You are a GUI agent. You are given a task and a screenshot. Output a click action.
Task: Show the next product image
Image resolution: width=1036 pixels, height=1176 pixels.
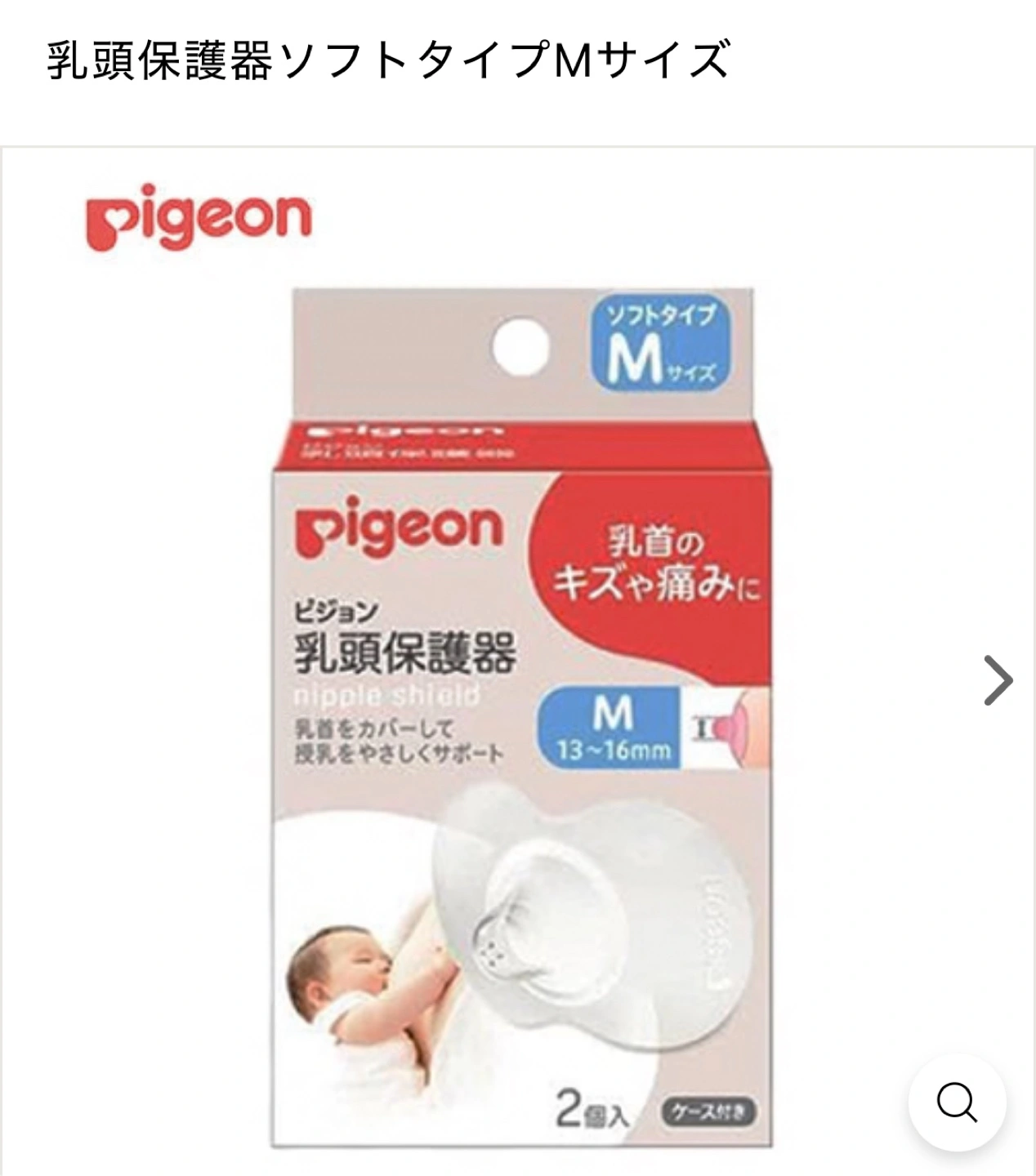coord(998,680)
